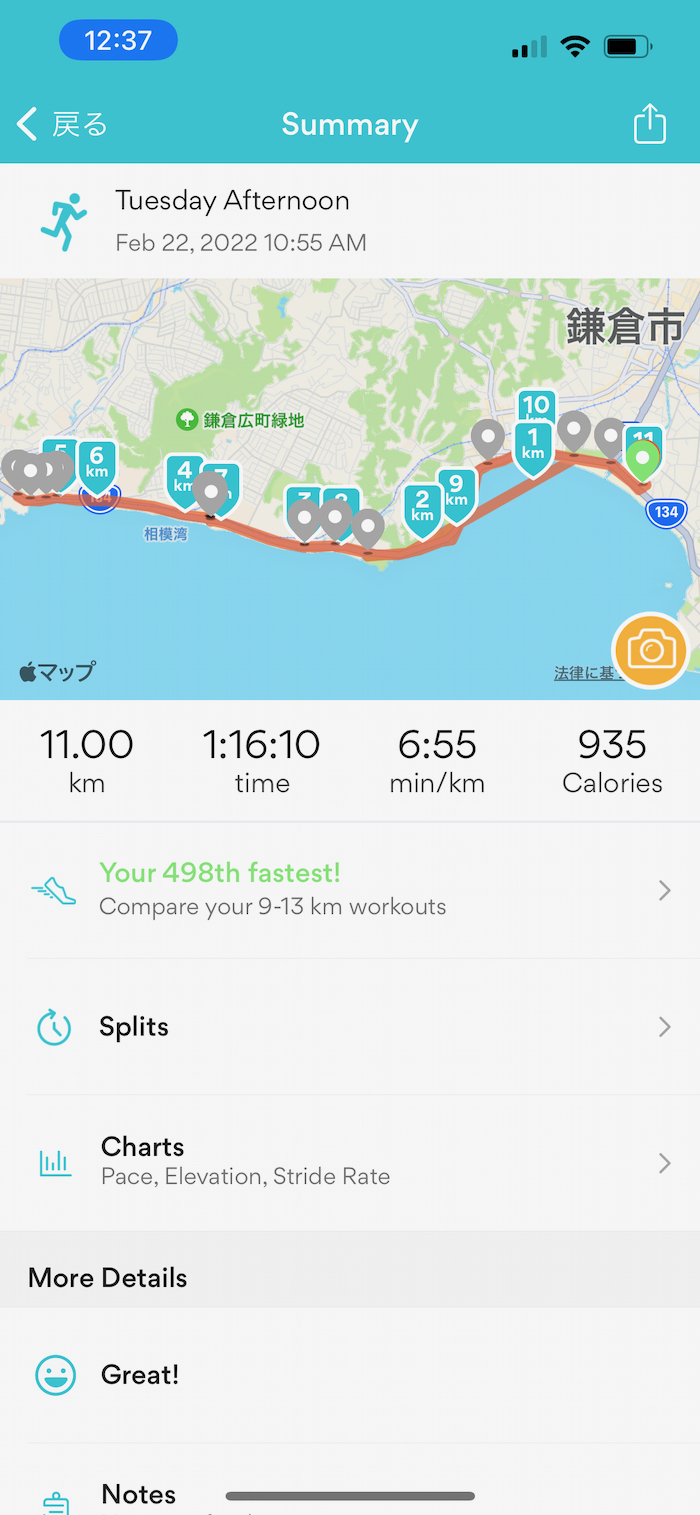
Task: View Charts for pace and elevation
Action: (350, 1162)
